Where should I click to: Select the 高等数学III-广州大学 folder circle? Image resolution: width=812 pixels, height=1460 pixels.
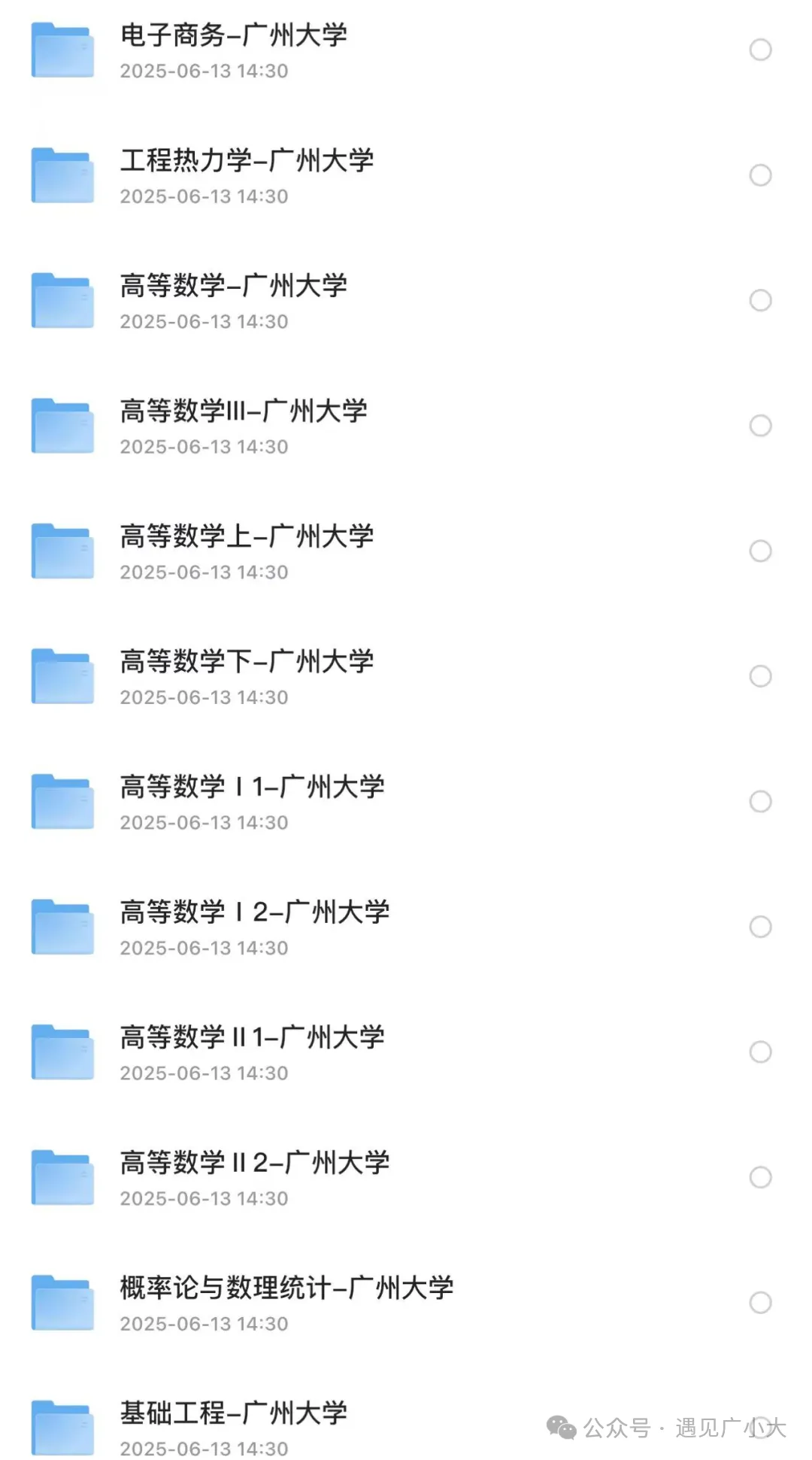pos(760,426)
